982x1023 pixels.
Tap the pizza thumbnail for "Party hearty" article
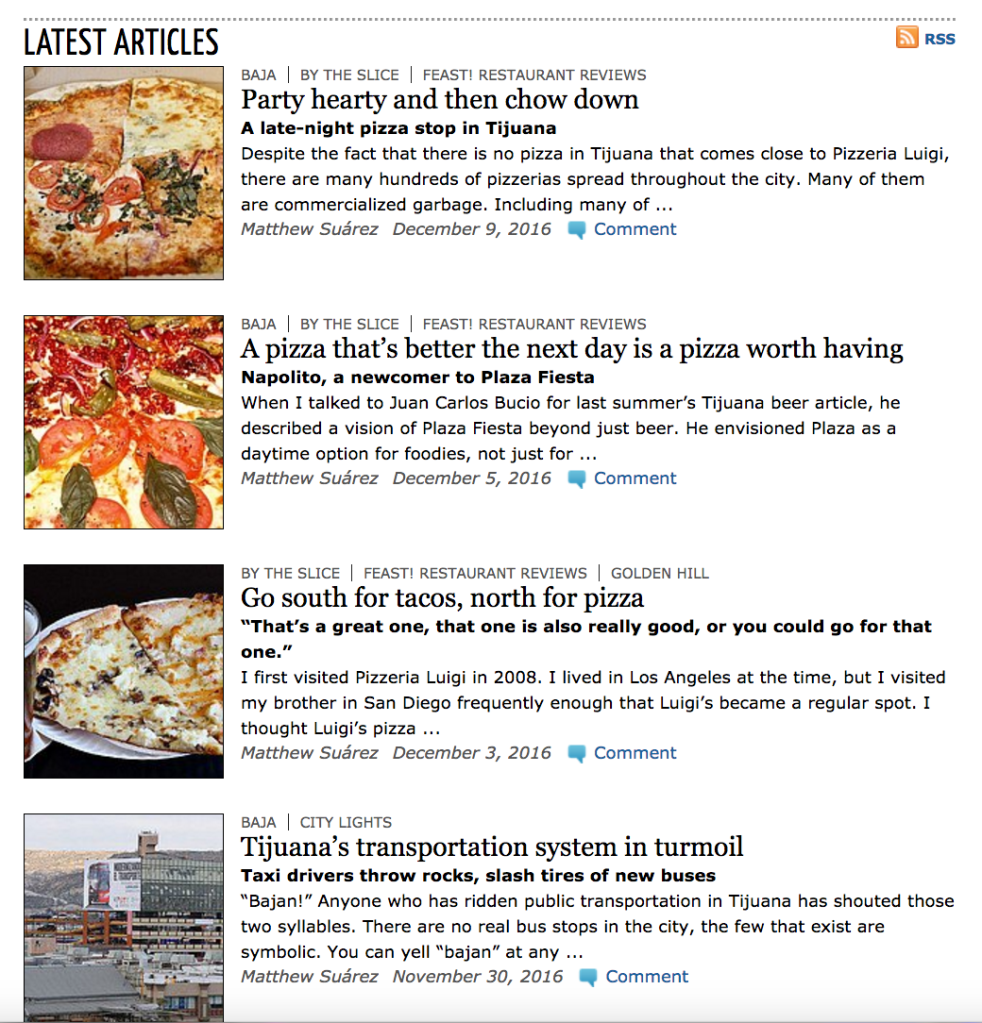click(x=124, y=173)
